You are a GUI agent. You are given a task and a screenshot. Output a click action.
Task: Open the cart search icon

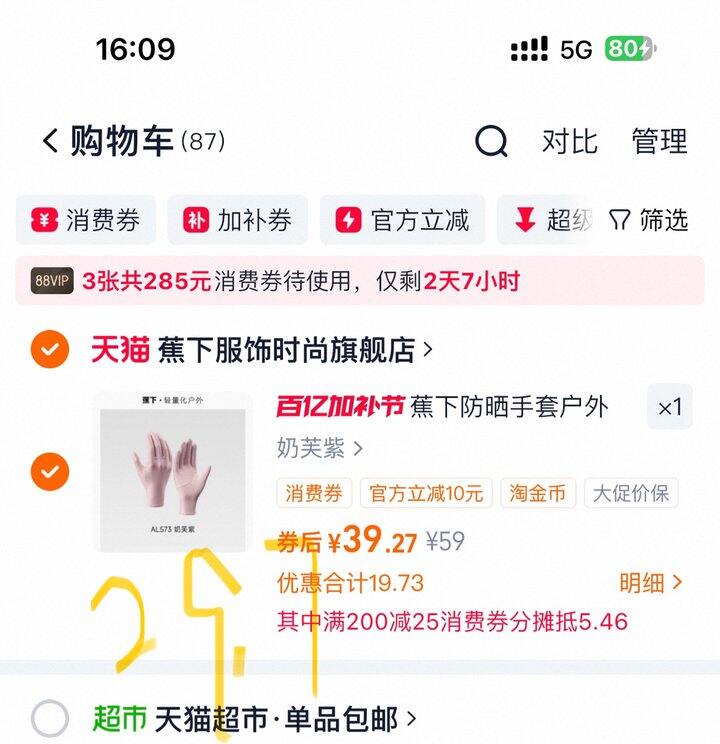pyautogui.click(x=490, y=142)
